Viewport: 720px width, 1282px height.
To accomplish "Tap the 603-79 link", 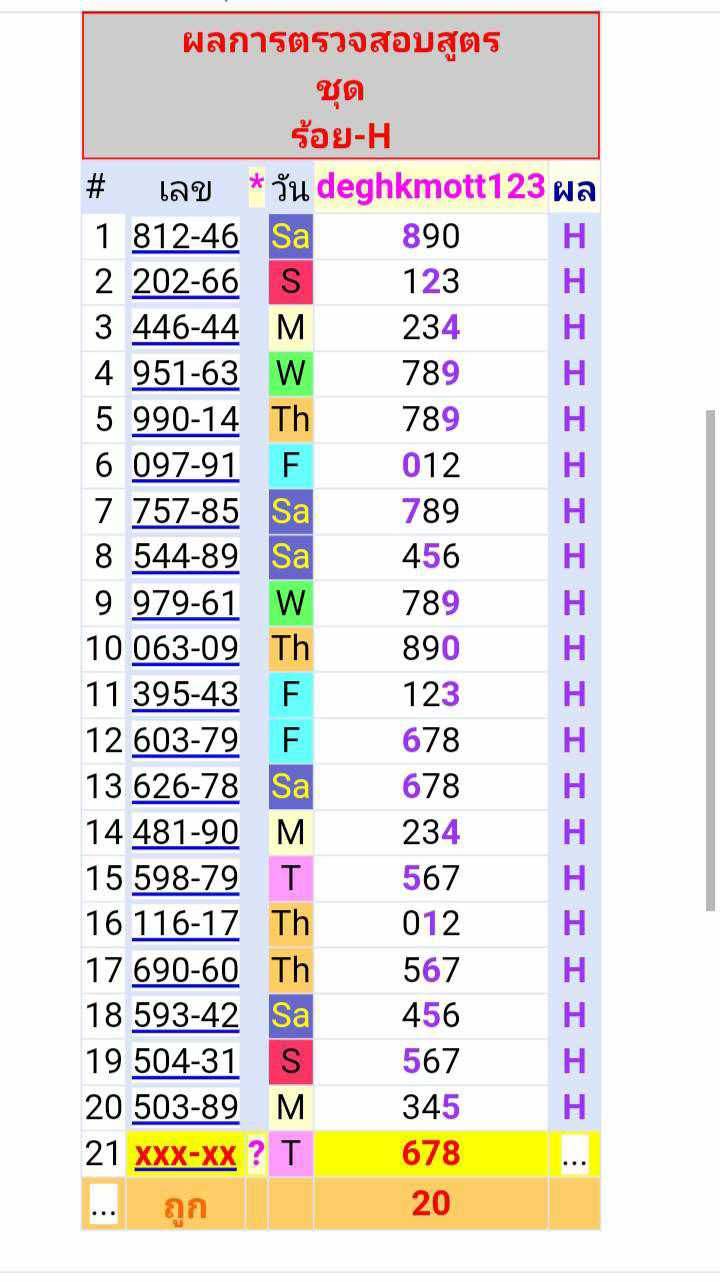I will click(186, 741).
